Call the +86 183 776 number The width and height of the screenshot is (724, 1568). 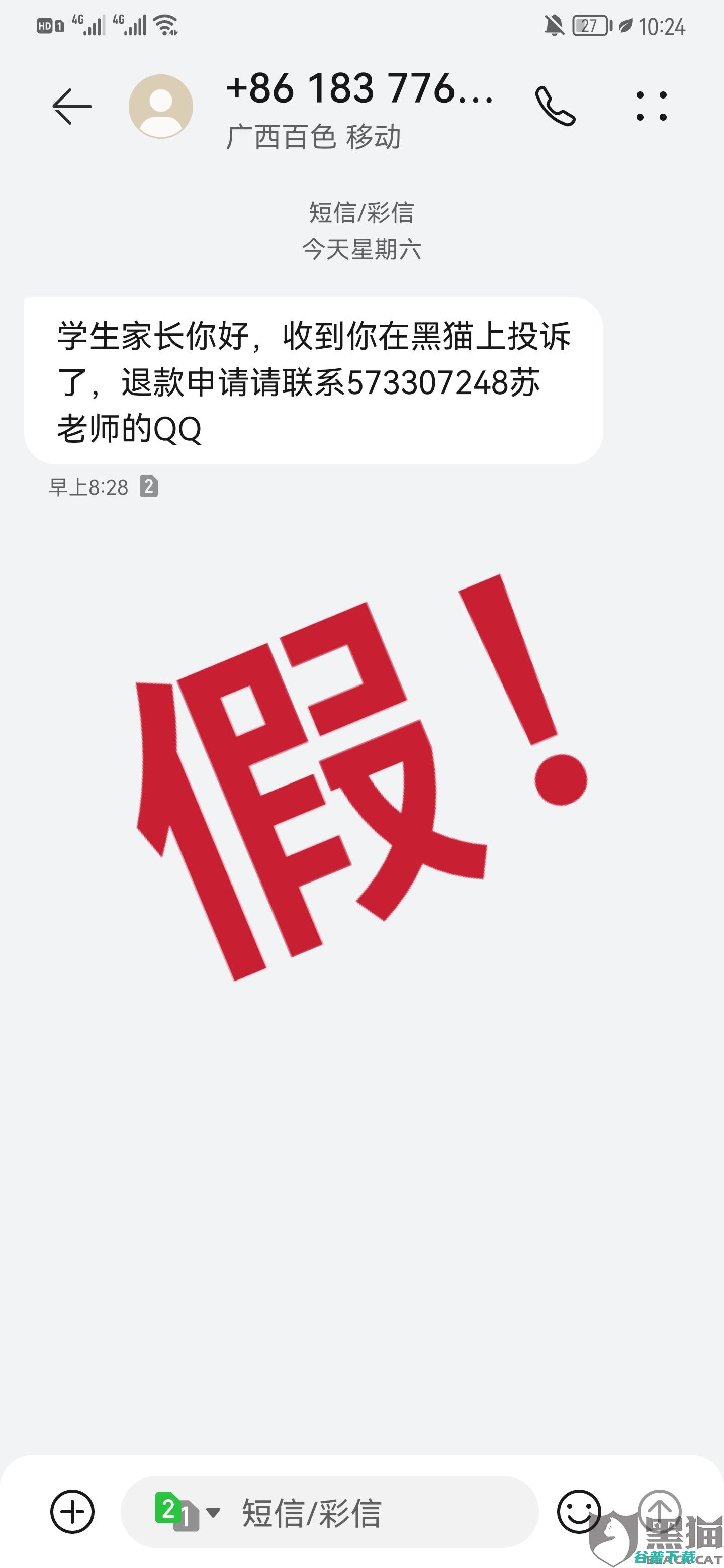(555, 107)
